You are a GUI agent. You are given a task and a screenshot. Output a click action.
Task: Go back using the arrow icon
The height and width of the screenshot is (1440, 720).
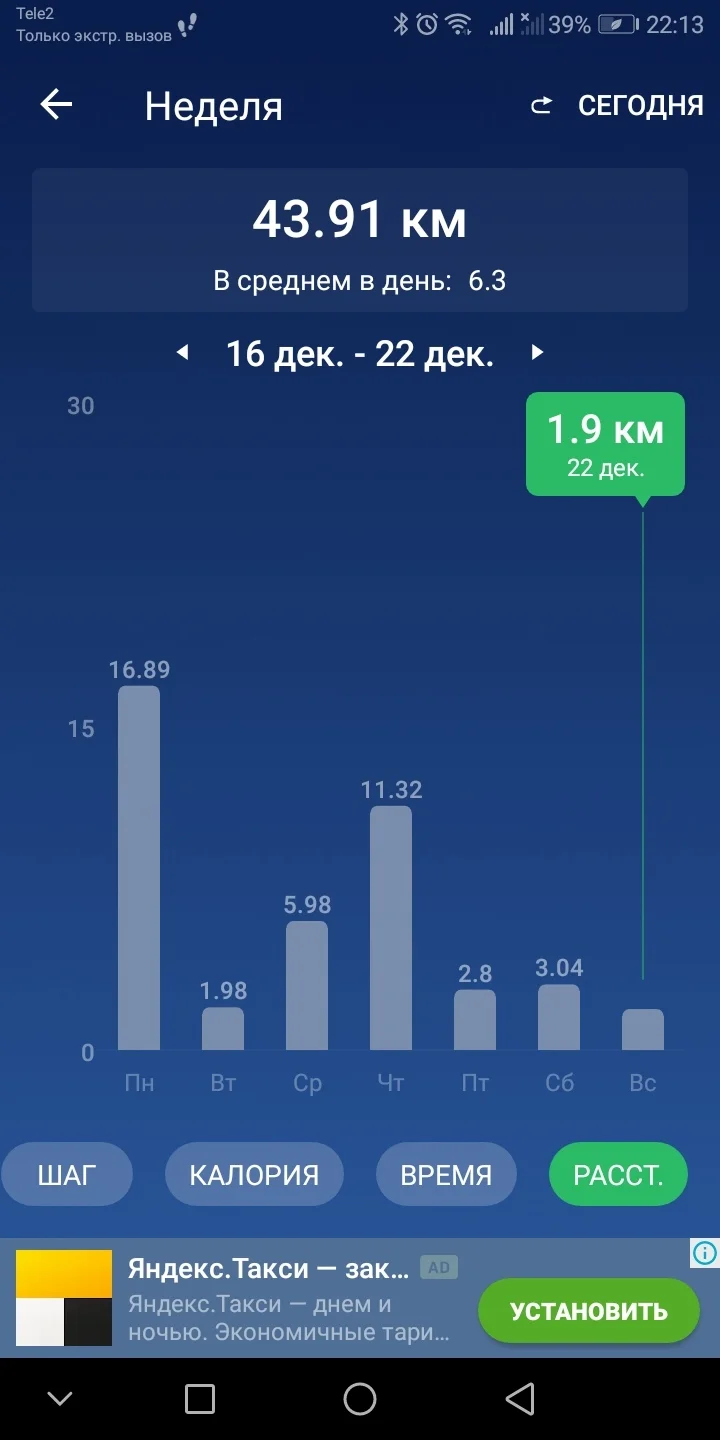coord(56,105)
